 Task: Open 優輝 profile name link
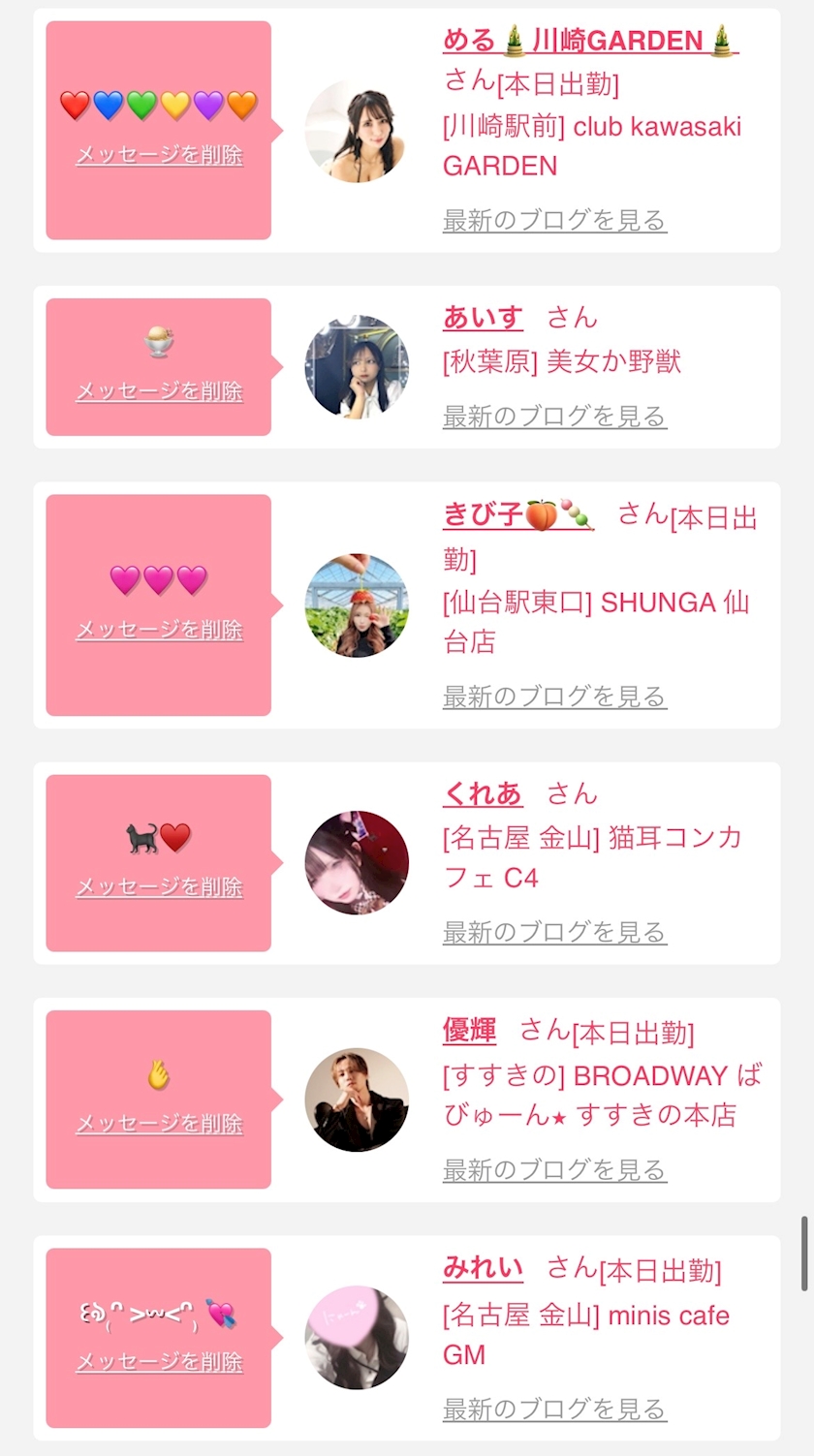[x=470, y=1031]
